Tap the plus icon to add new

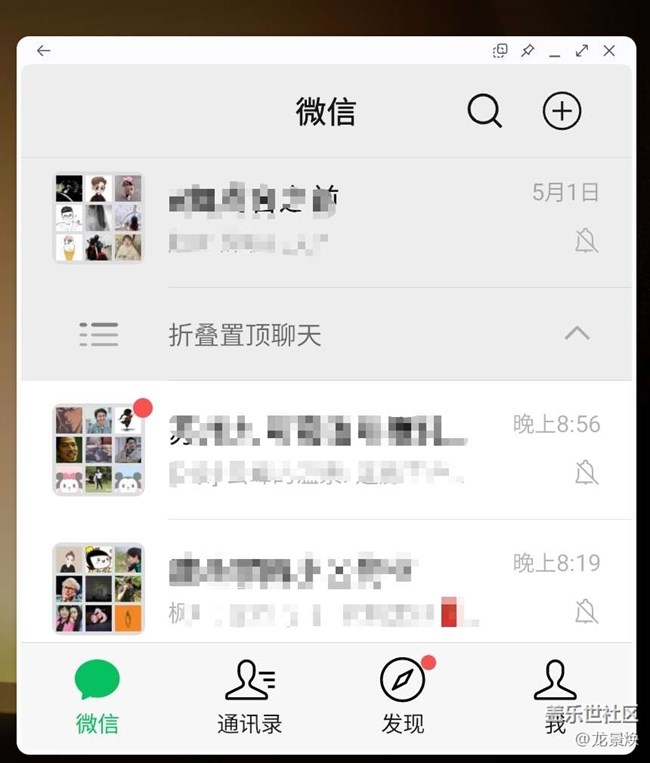[x=562, y=111]
